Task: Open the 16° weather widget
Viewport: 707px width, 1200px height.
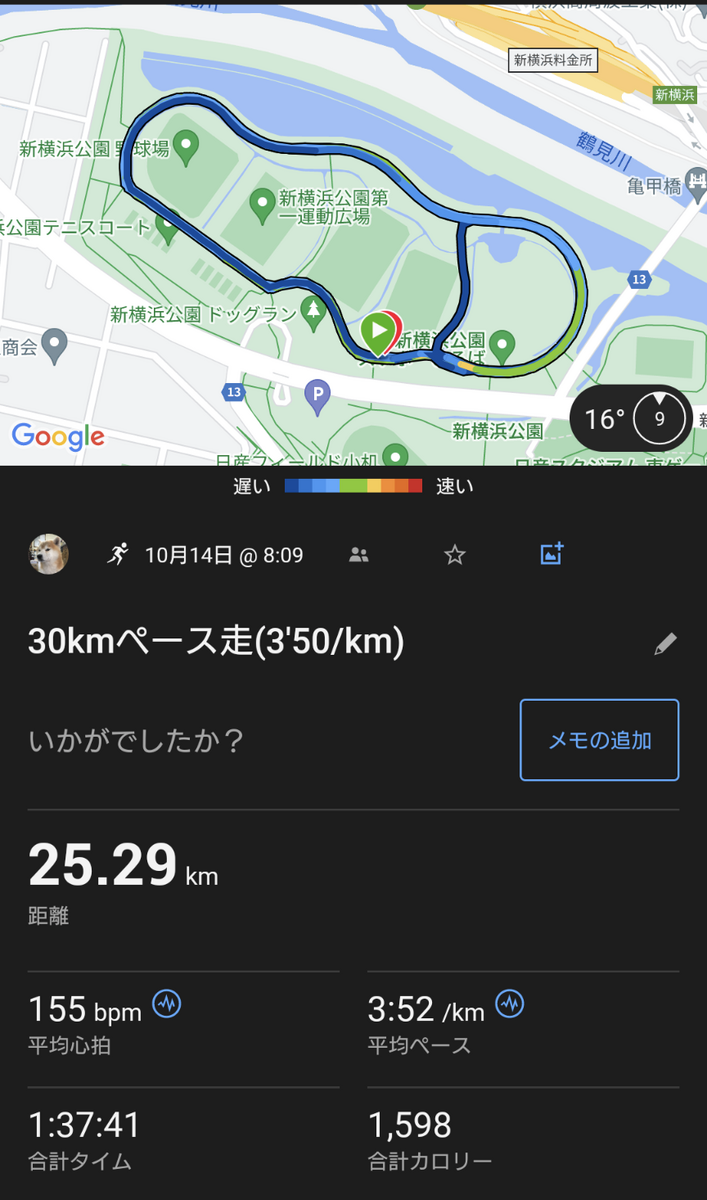Action: 631,418
